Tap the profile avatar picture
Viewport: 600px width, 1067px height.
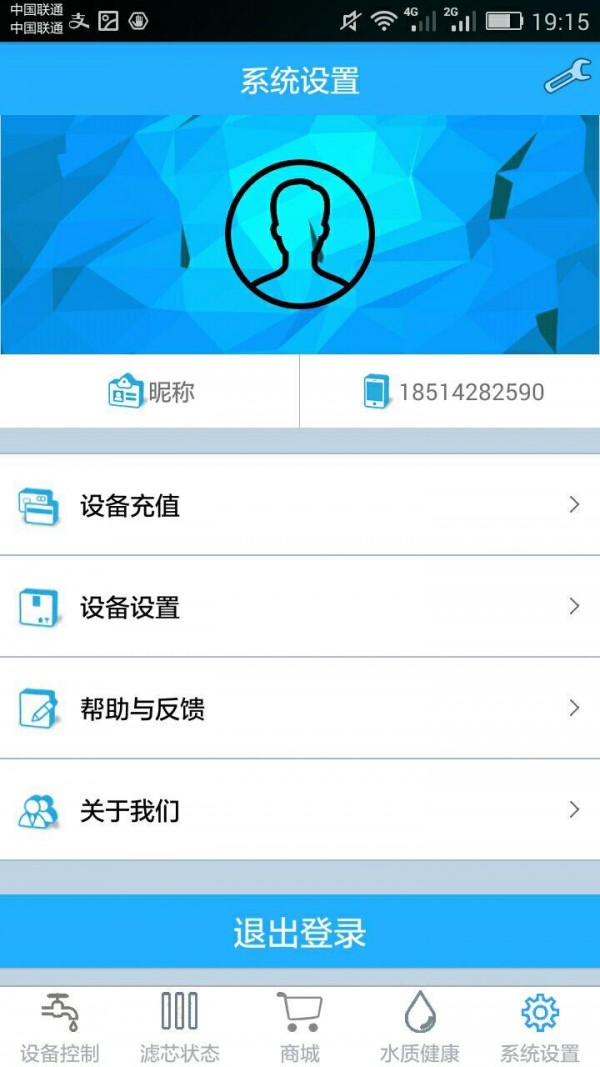click(x=300, y=234)
